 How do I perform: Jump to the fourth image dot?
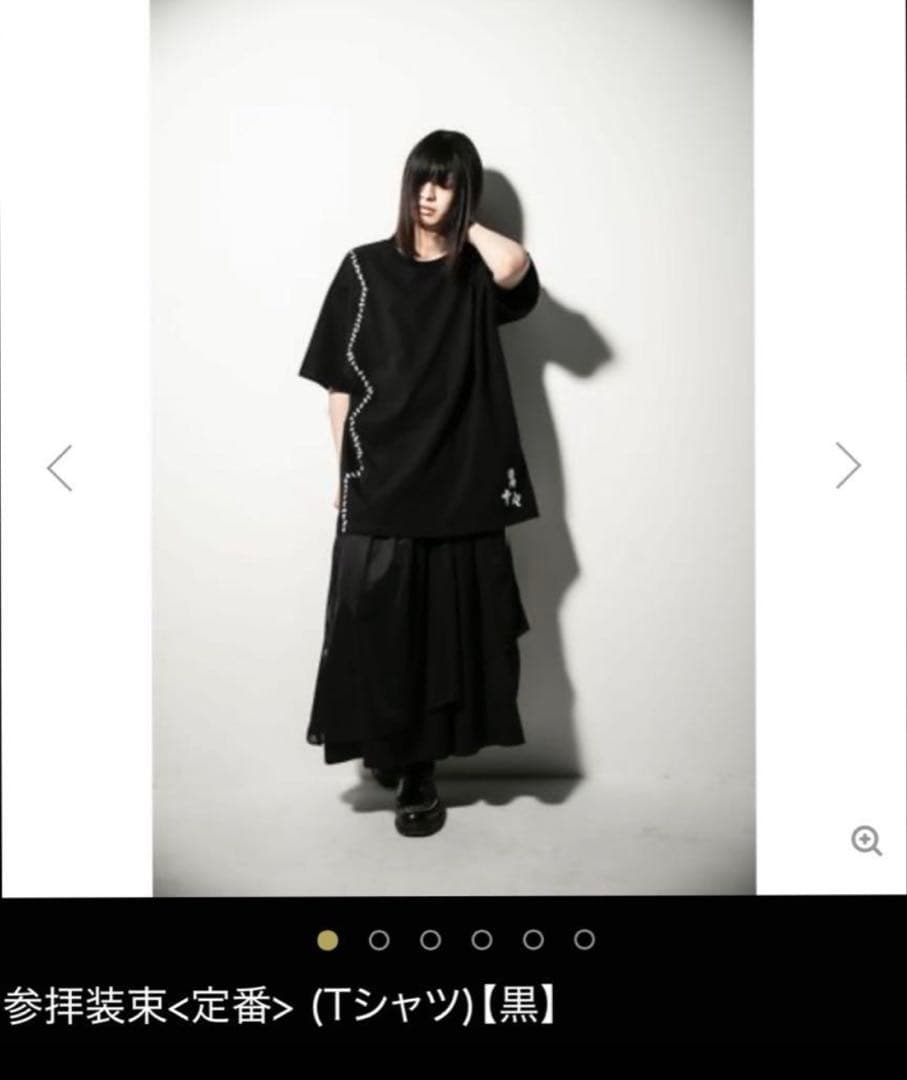pyautogui.click(x=482, y=939)
